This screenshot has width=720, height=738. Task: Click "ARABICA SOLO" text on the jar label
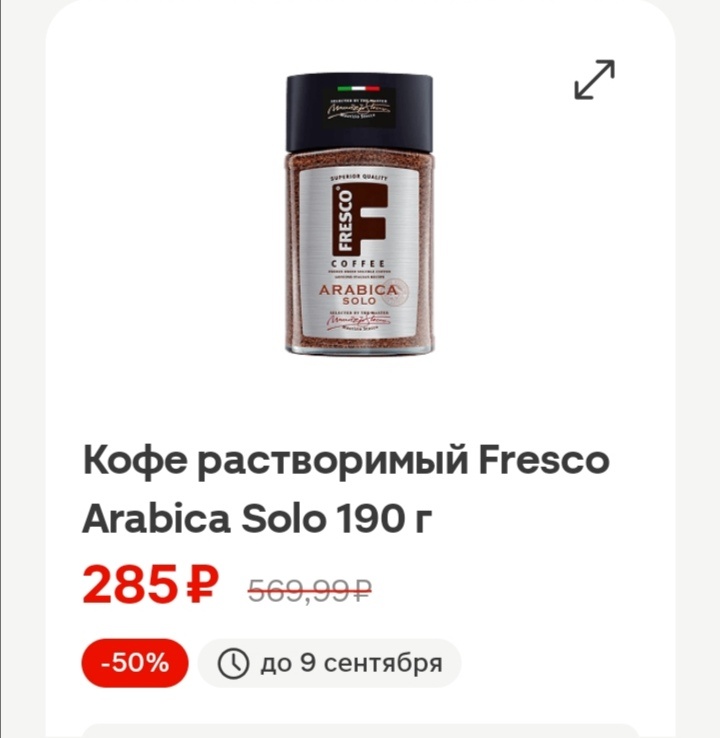click(358, 293)
